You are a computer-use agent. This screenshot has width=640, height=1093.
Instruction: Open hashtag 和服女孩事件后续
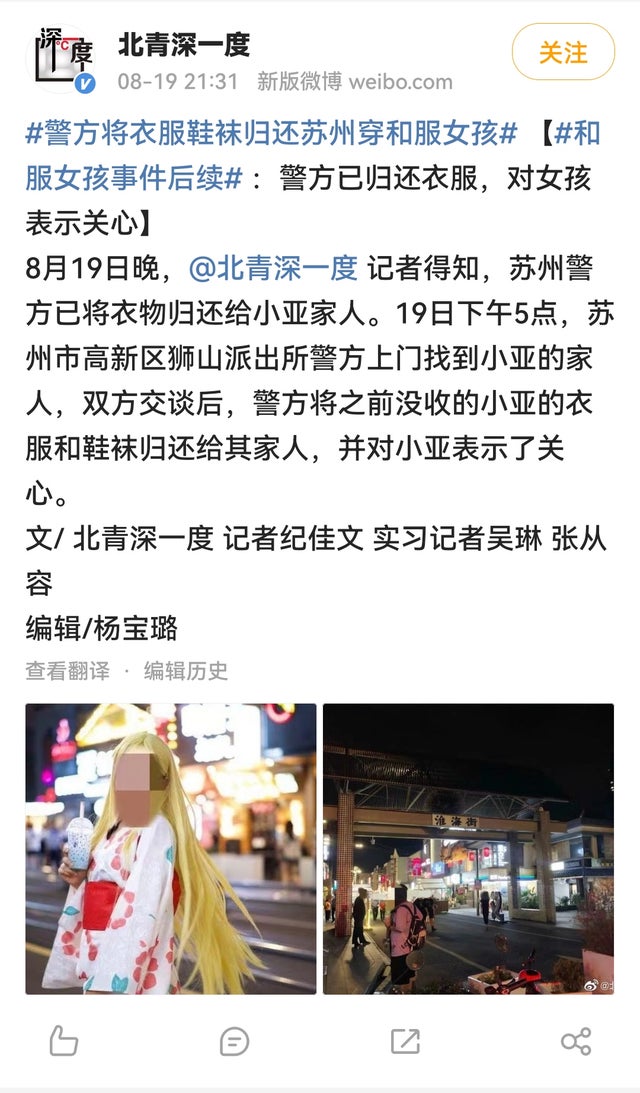[312, 155]
